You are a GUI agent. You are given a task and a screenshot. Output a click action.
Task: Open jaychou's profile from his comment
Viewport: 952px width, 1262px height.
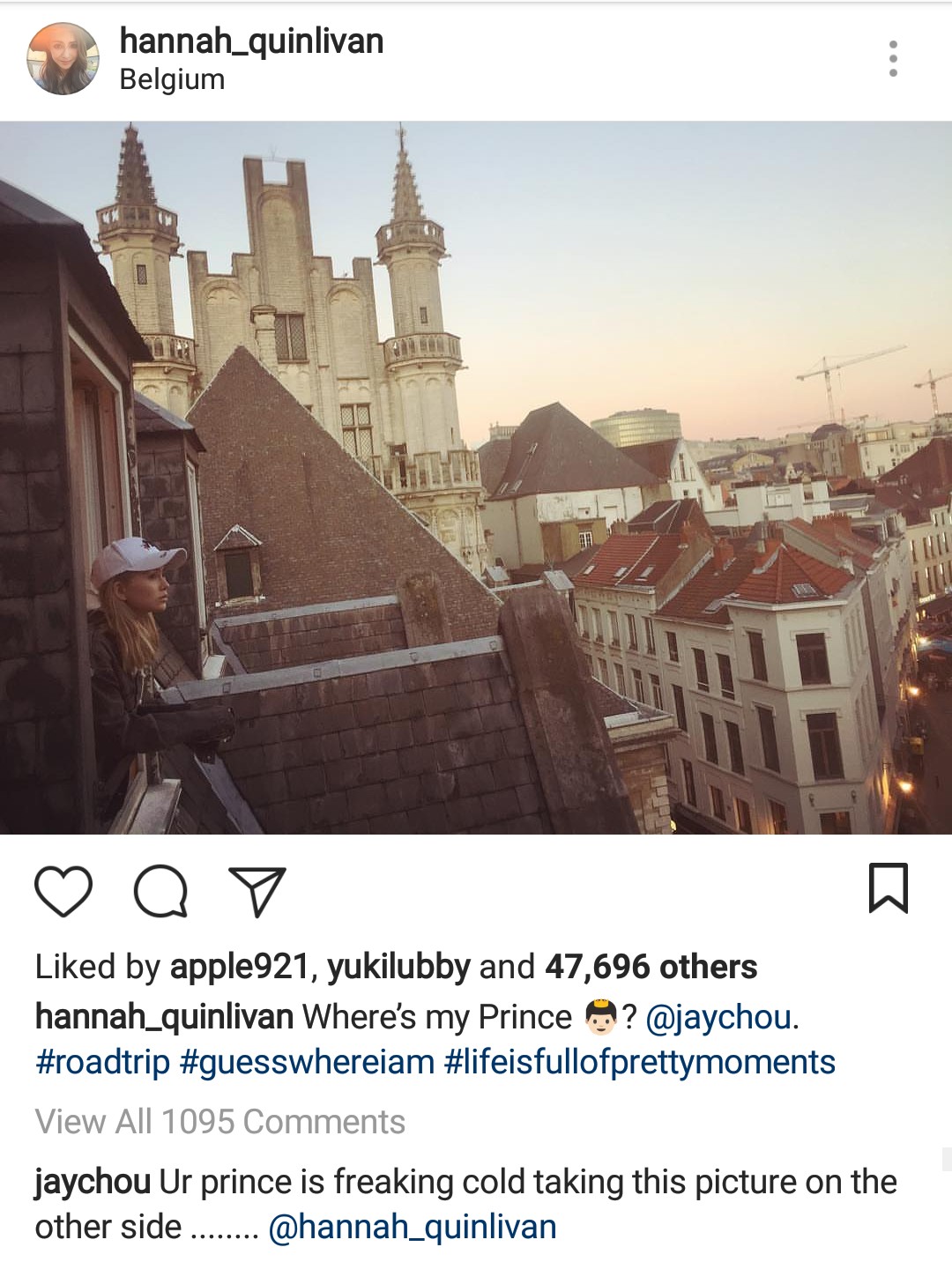point(93,1182)
